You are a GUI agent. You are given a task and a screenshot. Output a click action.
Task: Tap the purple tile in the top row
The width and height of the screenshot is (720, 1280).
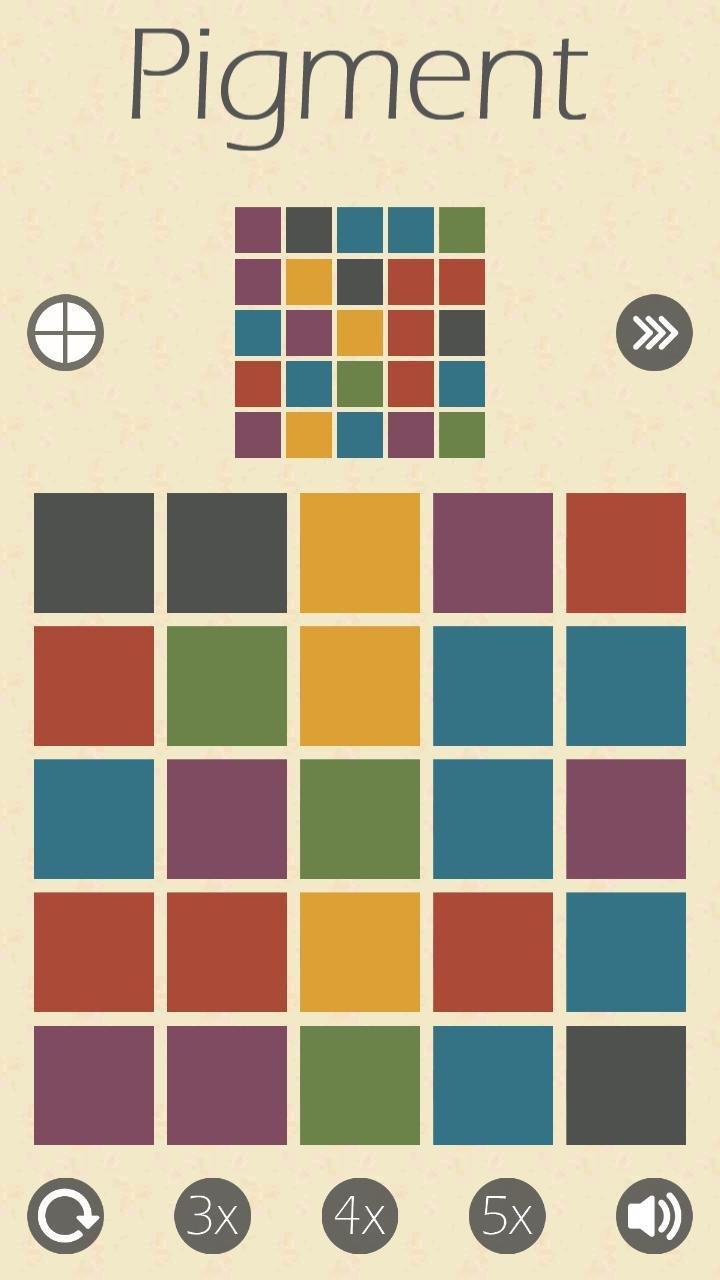[x=493, y=553]
